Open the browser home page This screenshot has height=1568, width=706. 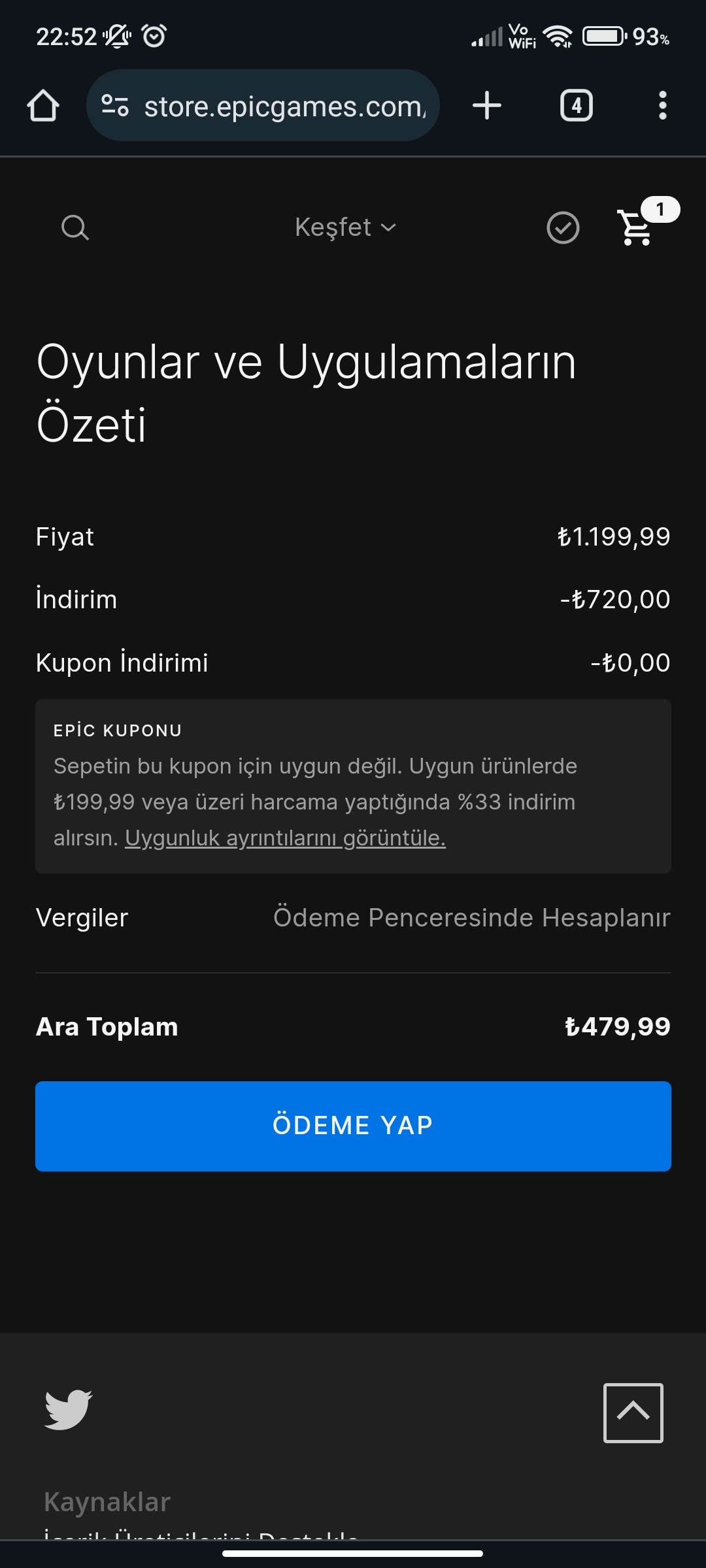[x=43, y=106]
